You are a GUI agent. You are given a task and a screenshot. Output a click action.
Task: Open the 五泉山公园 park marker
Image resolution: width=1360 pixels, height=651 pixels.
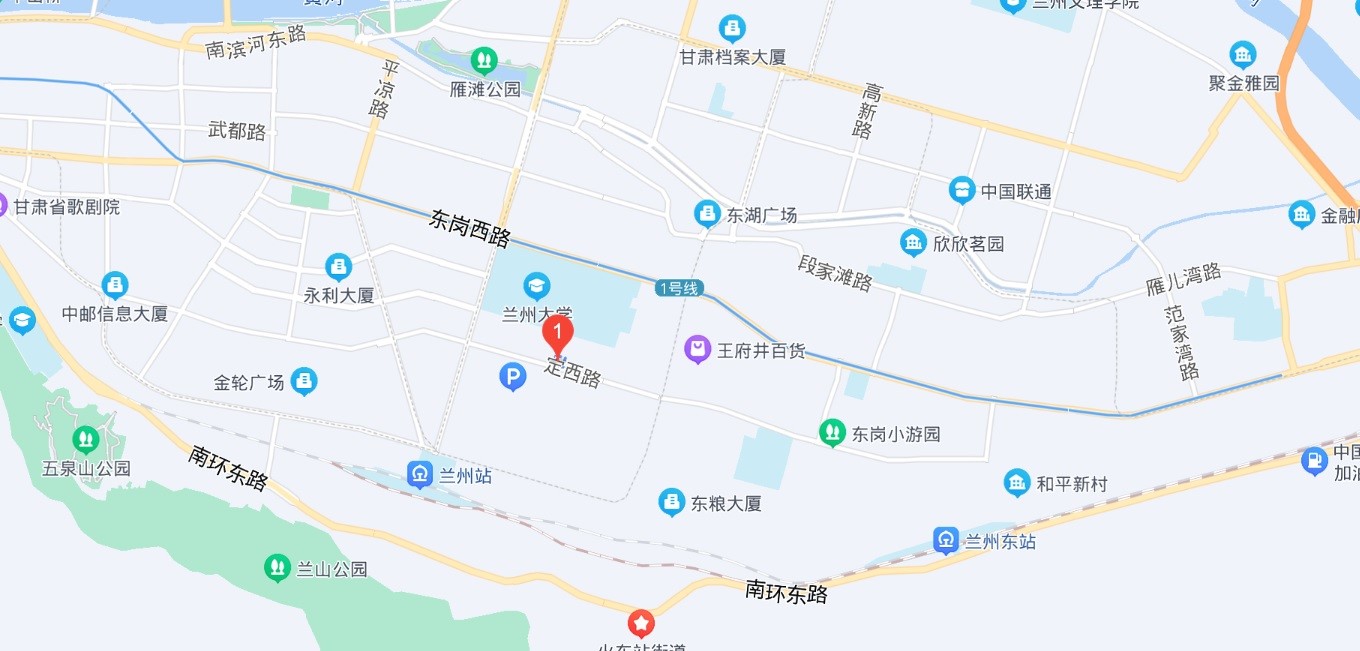pos(86,439)
